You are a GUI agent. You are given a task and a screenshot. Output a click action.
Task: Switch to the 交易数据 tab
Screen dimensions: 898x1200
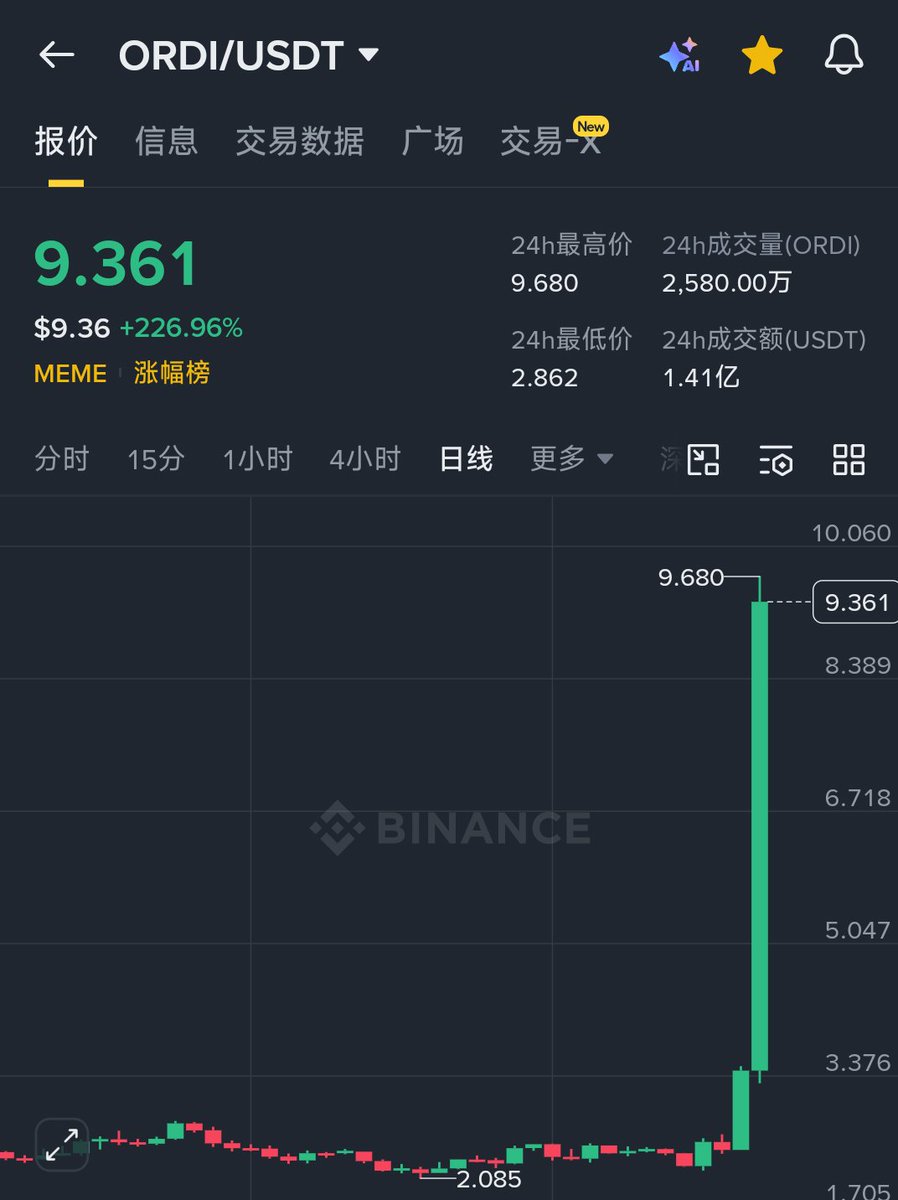[x=299, y=141]
